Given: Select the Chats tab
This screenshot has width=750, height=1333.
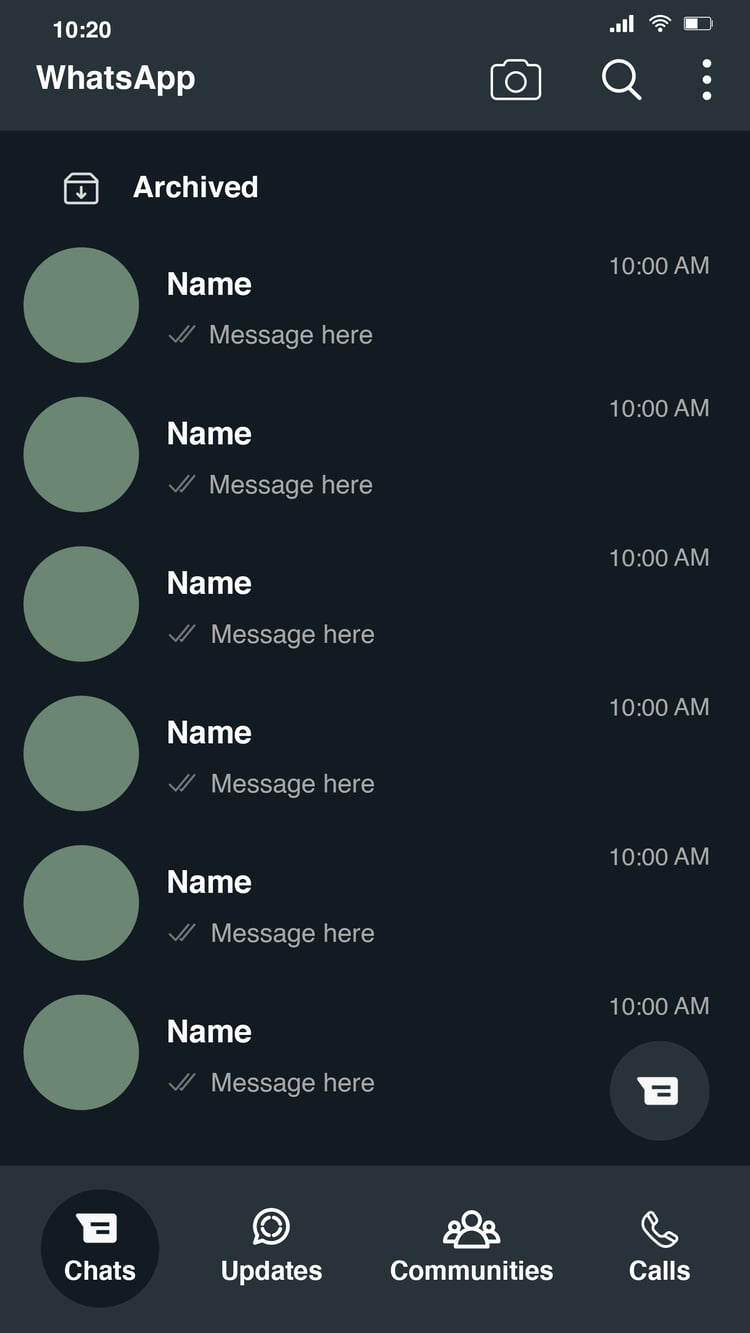Looking at the screenshot, I should (100, 1248).
